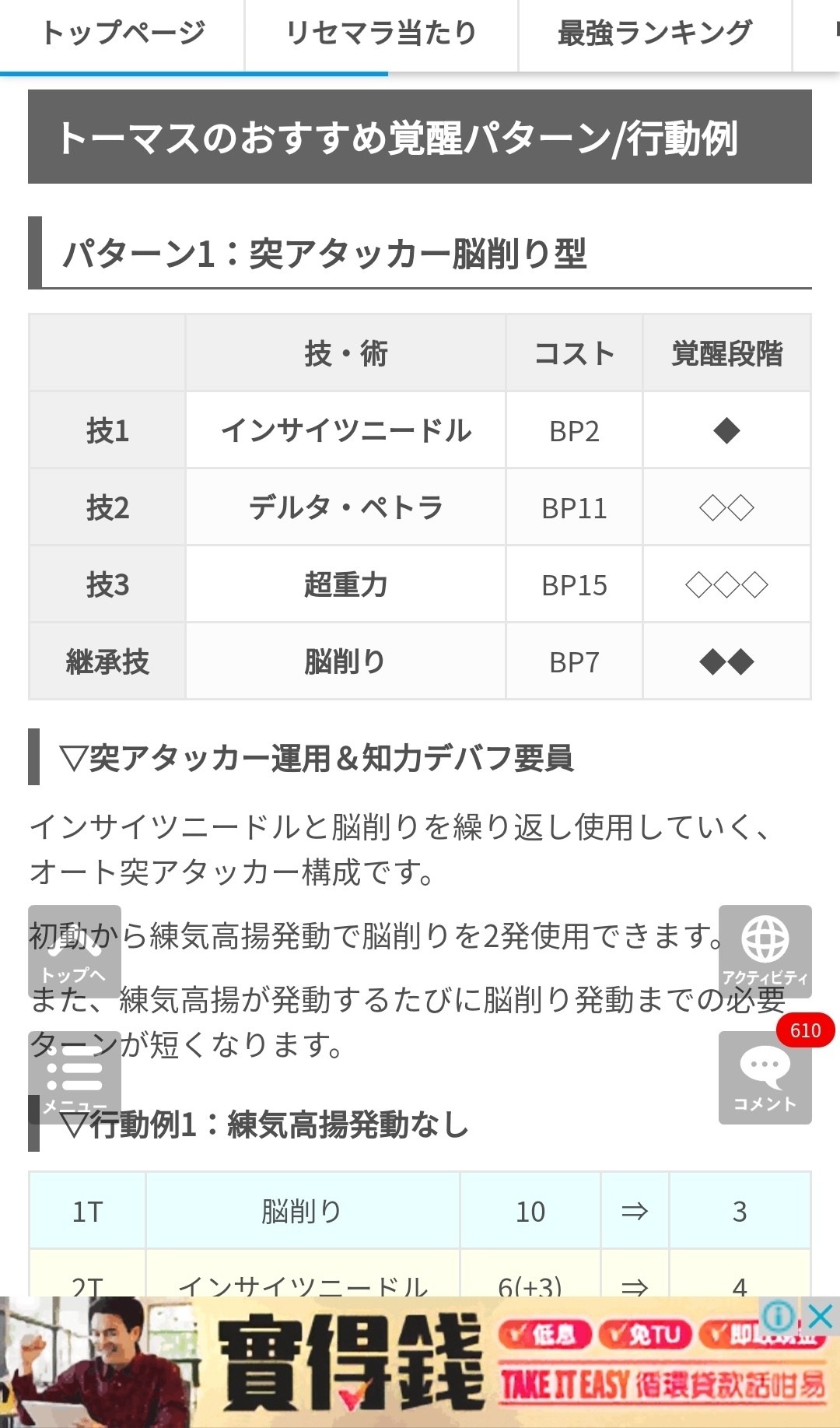The width and height of the screenshot is (840, 1428).
Task: Open the 寶得錢 loan advertisement banner
Action: click(420, 1362)
